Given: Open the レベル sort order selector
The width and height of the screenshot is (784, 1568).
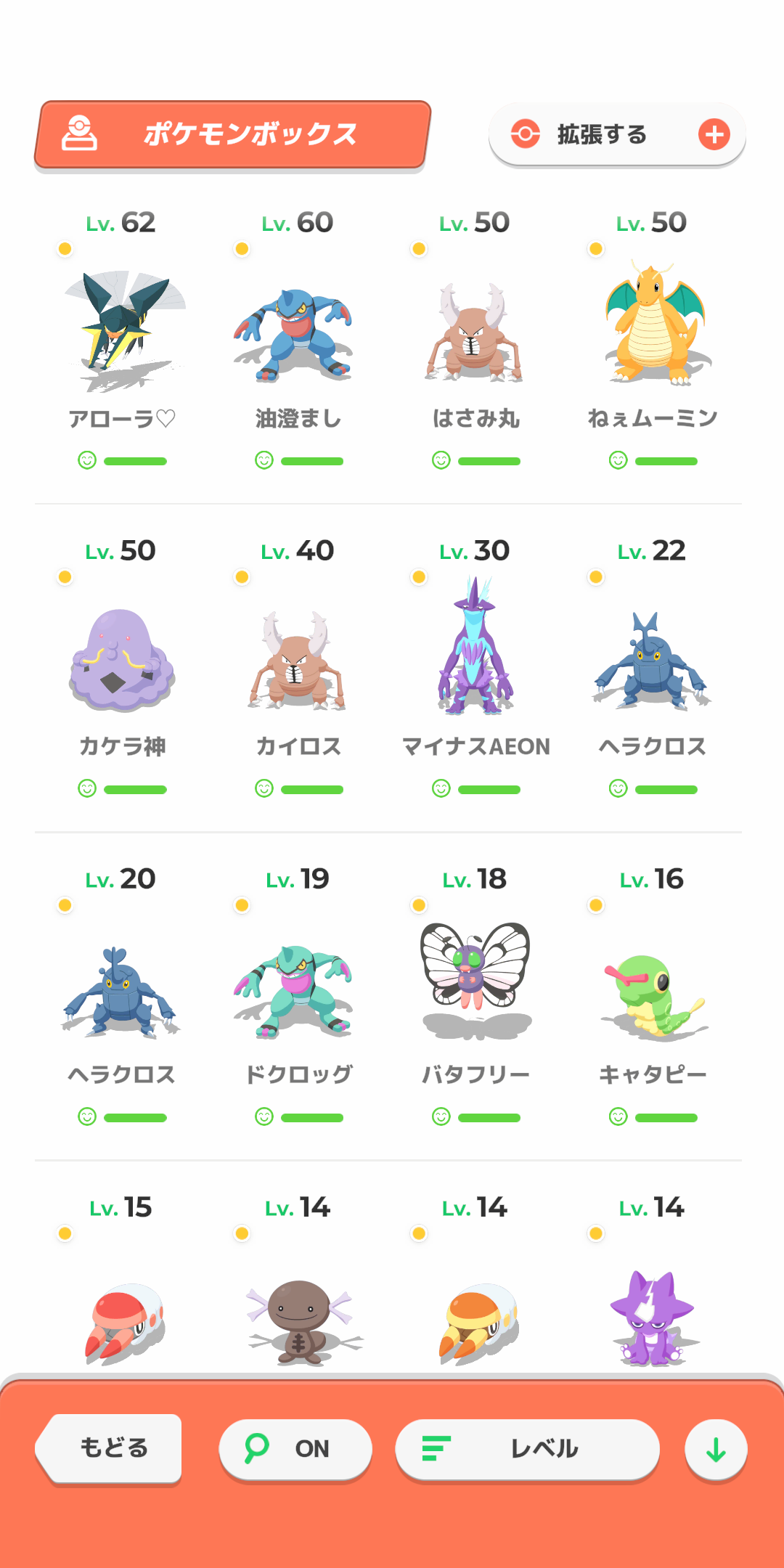Looking at the screenshot, I should coord(527,1449).
